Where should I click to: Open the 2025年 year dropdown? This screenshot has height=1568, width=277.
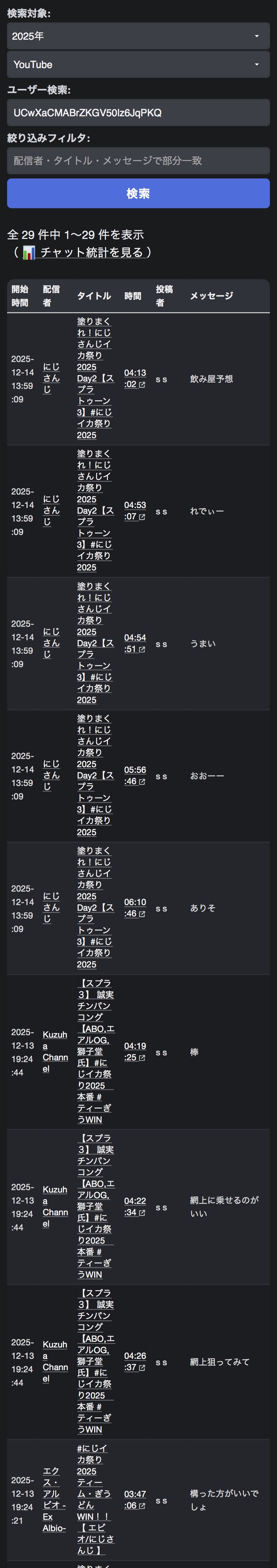pyautogui.click(x=138, y=36)
